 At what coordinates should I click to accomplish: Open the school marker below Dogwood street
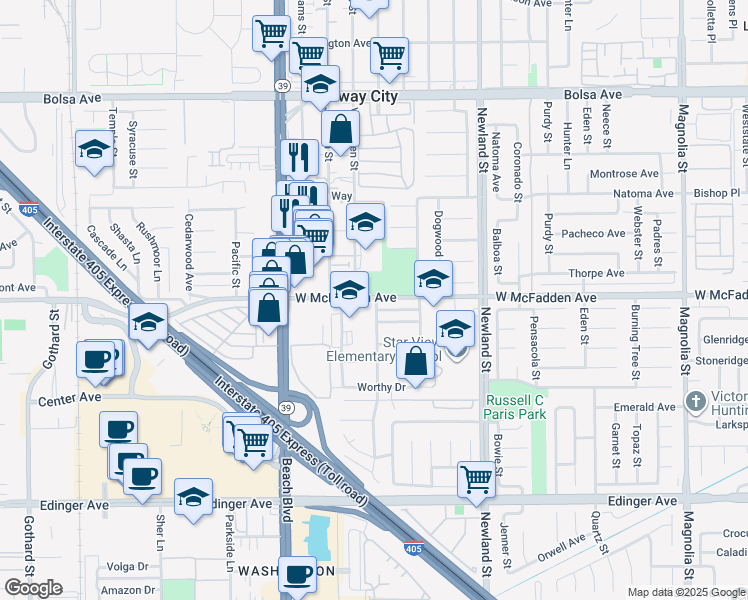[433, 279]
